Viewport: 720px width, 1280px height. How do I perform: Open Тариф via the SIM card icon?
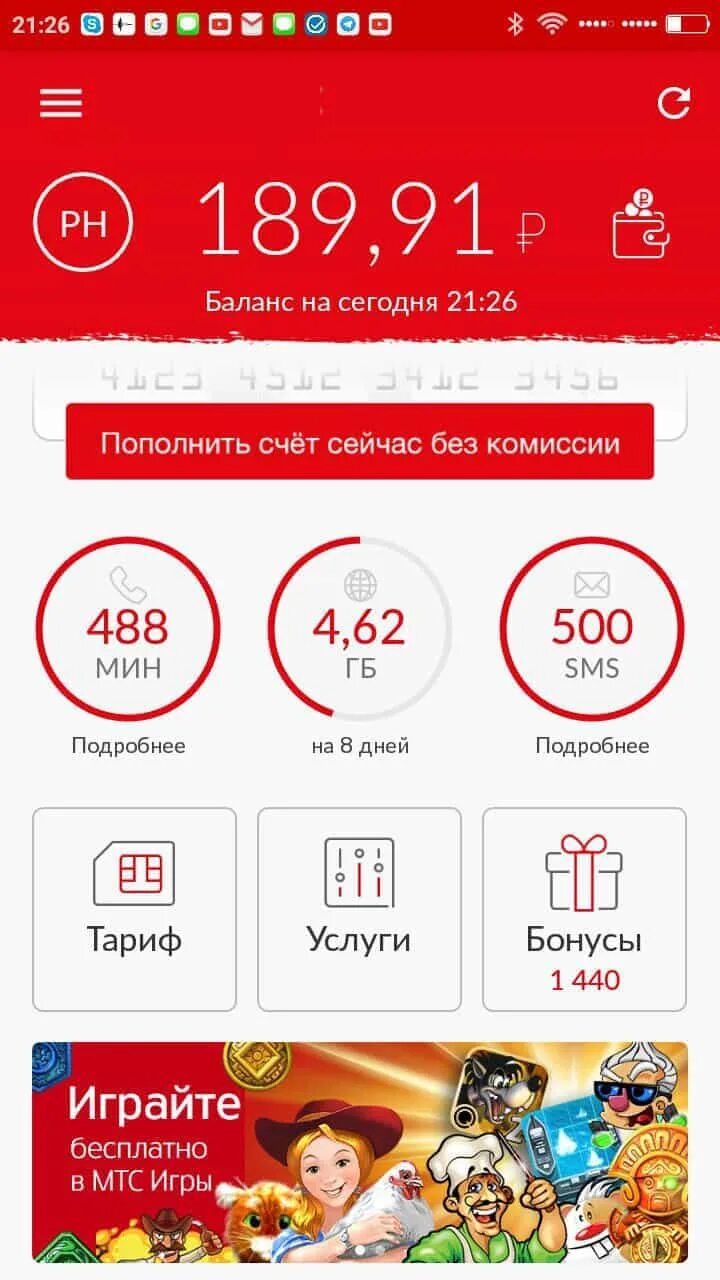coord(134,872)
